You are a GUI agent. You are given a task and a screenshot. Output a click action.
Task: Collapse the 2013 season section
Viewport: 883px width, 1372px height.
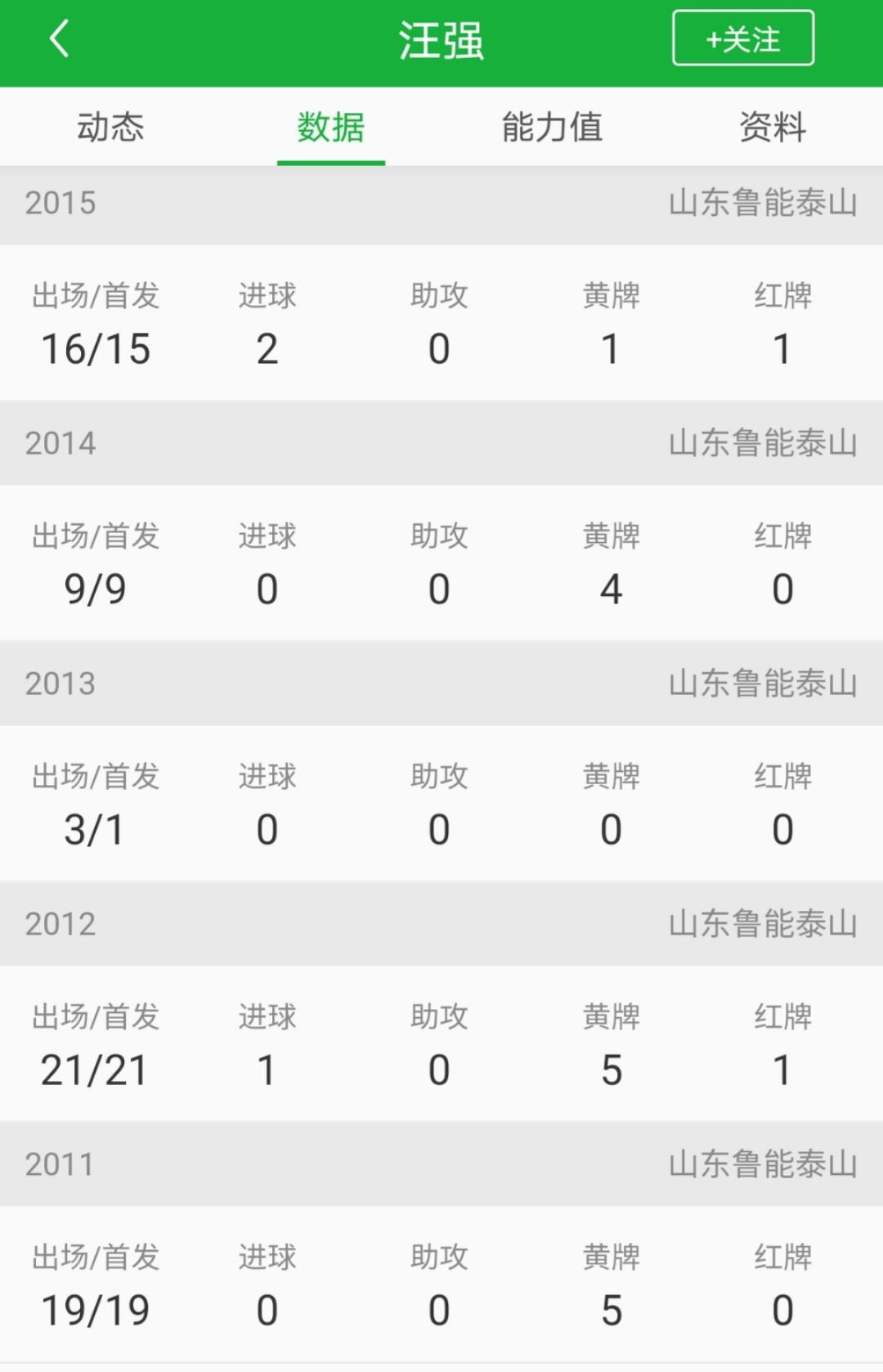pos(59,684)
